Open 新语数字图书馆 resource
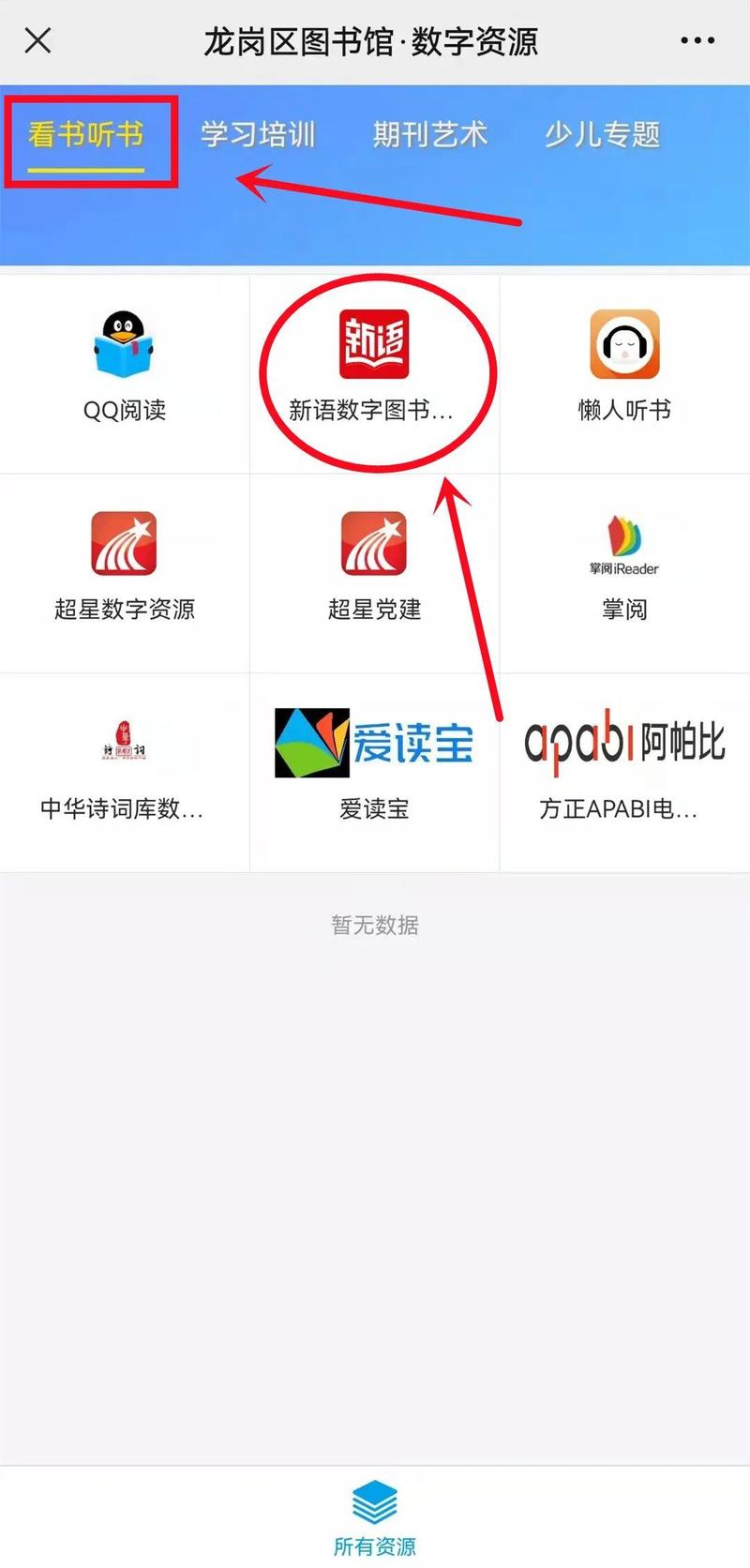750x1568 pixels. 374,368
